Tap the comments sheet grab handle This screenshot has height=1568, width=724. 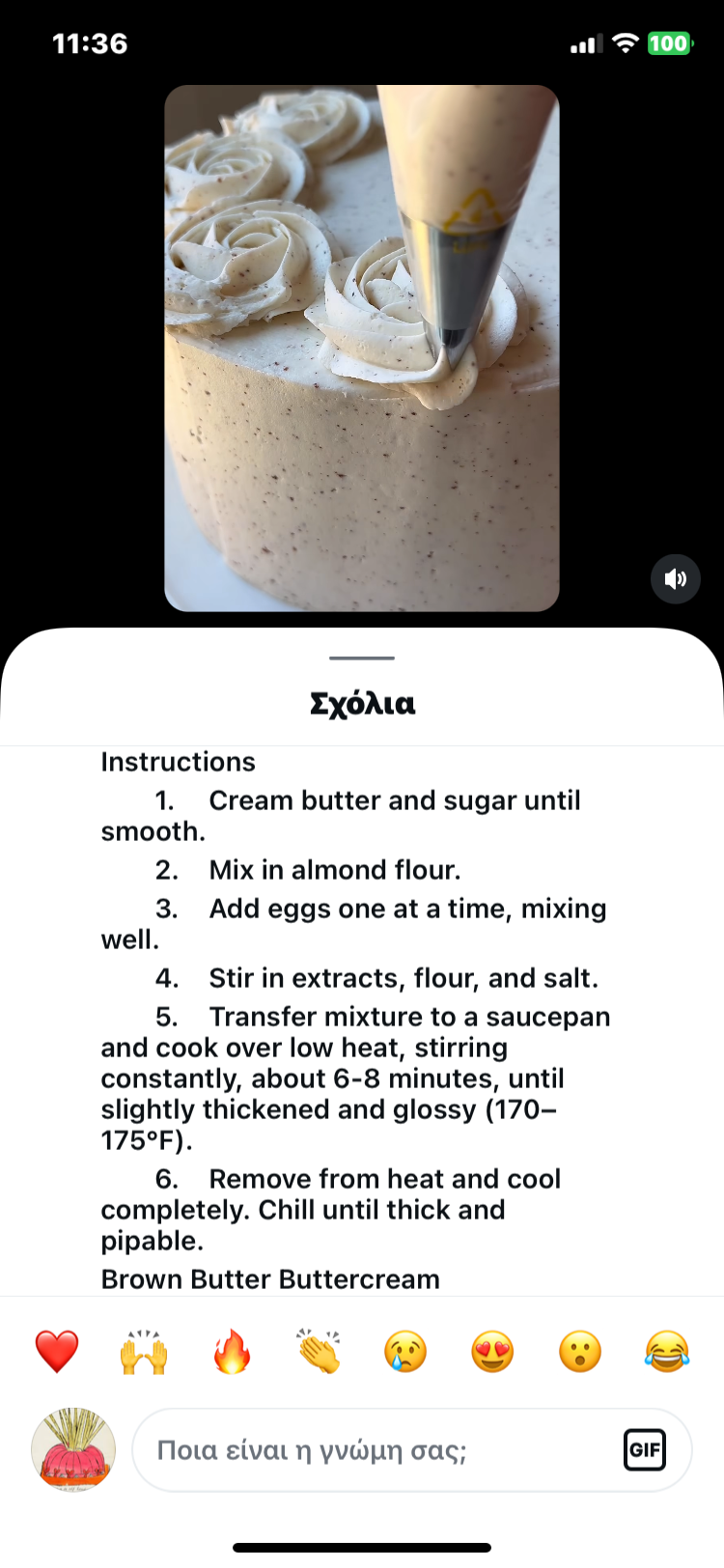362,658
